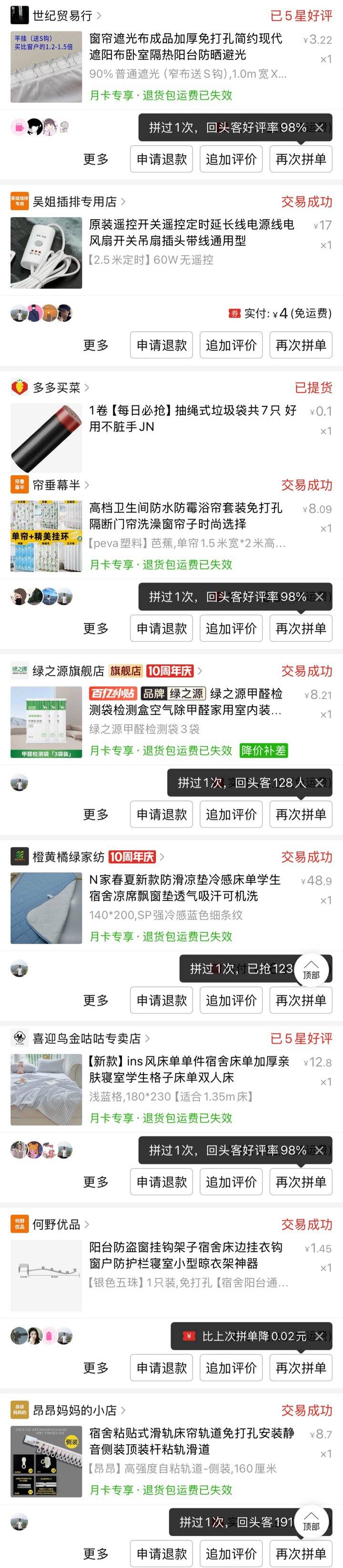This screenshot has height=1568, width=343.
Task: Dismiss the tooltip on the 帘垂幕半 order
Action: [x=320, y=597]
